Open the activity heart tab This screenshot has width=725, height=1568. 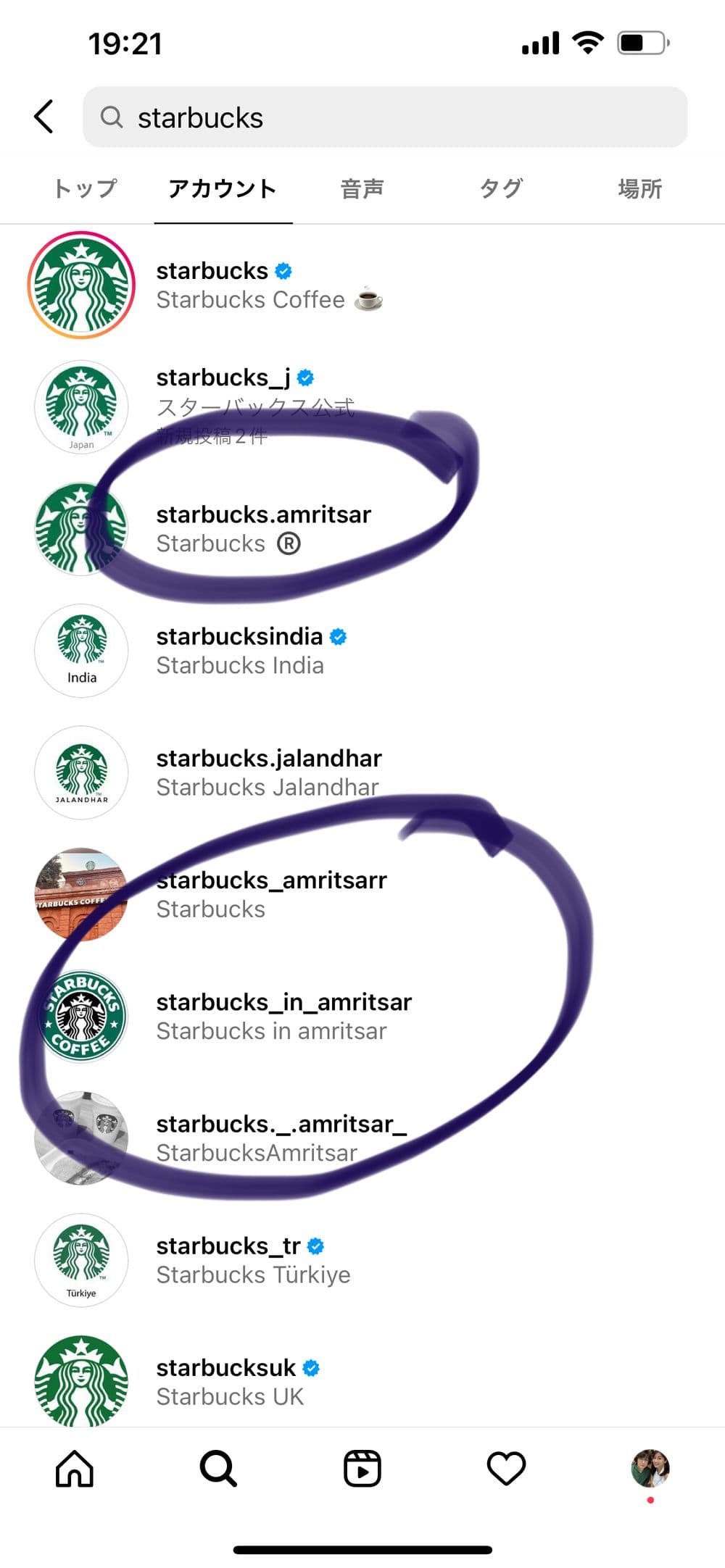(x=506, y=1469)
